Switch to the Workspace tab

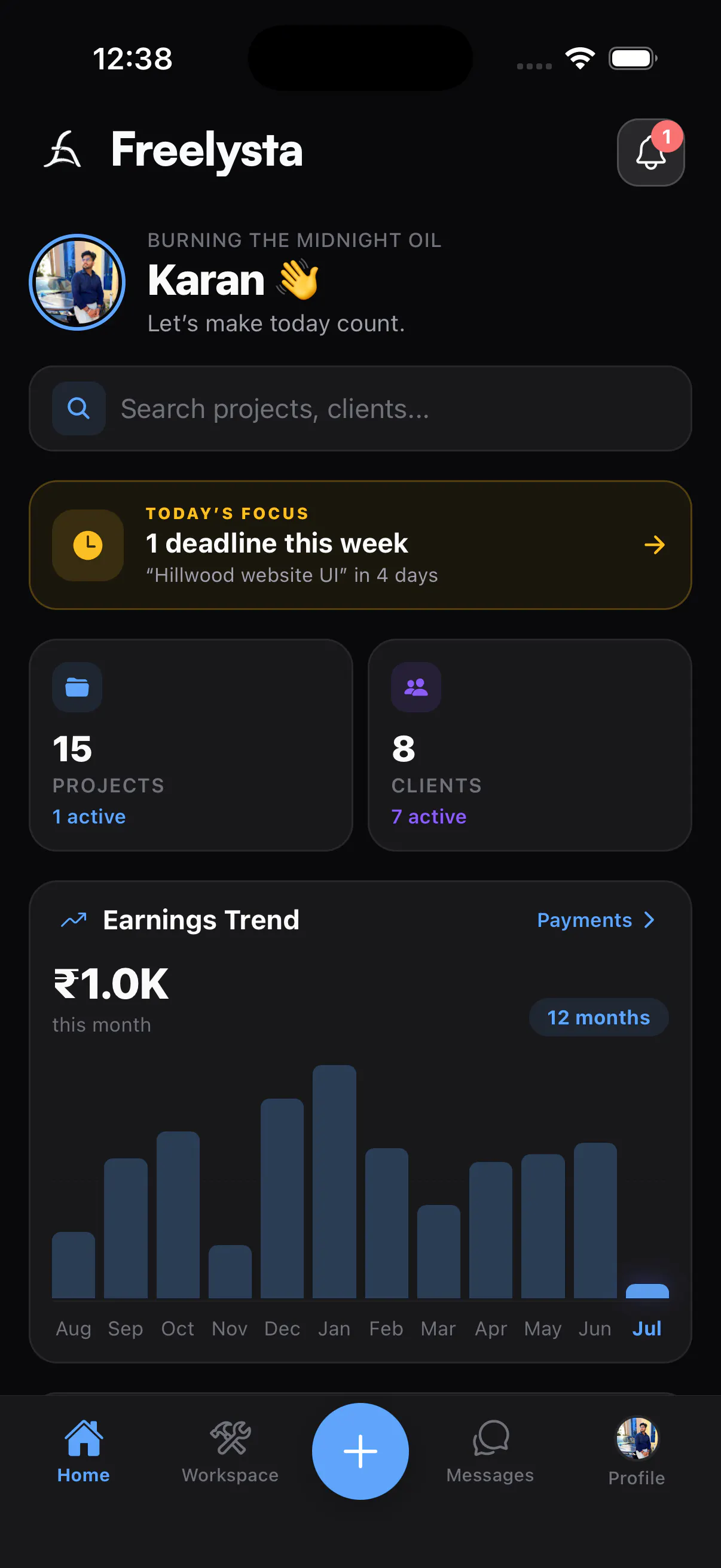pyautogui.click(x=230, y=1451)
